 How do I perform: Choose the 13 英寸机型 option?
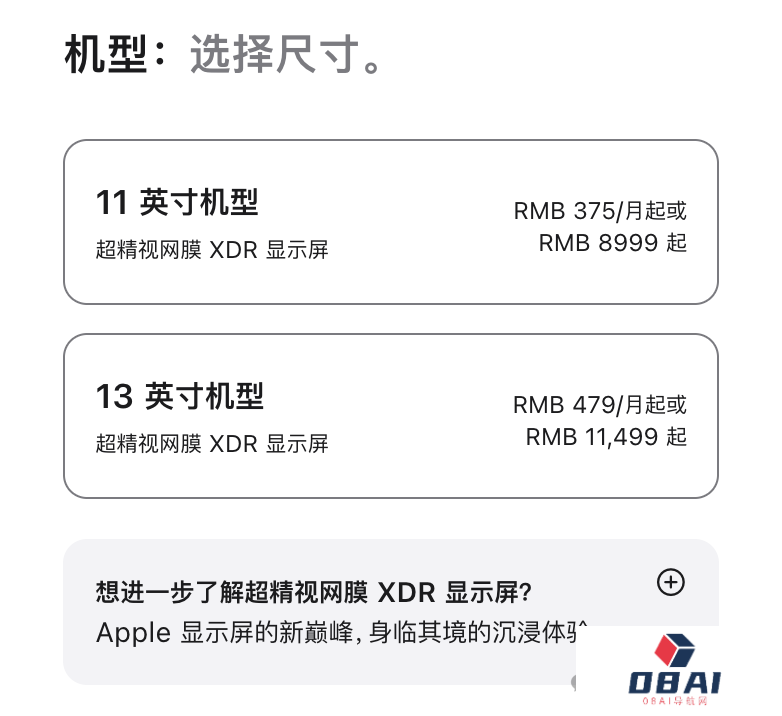pyautogui.click(x=390, y=416)
